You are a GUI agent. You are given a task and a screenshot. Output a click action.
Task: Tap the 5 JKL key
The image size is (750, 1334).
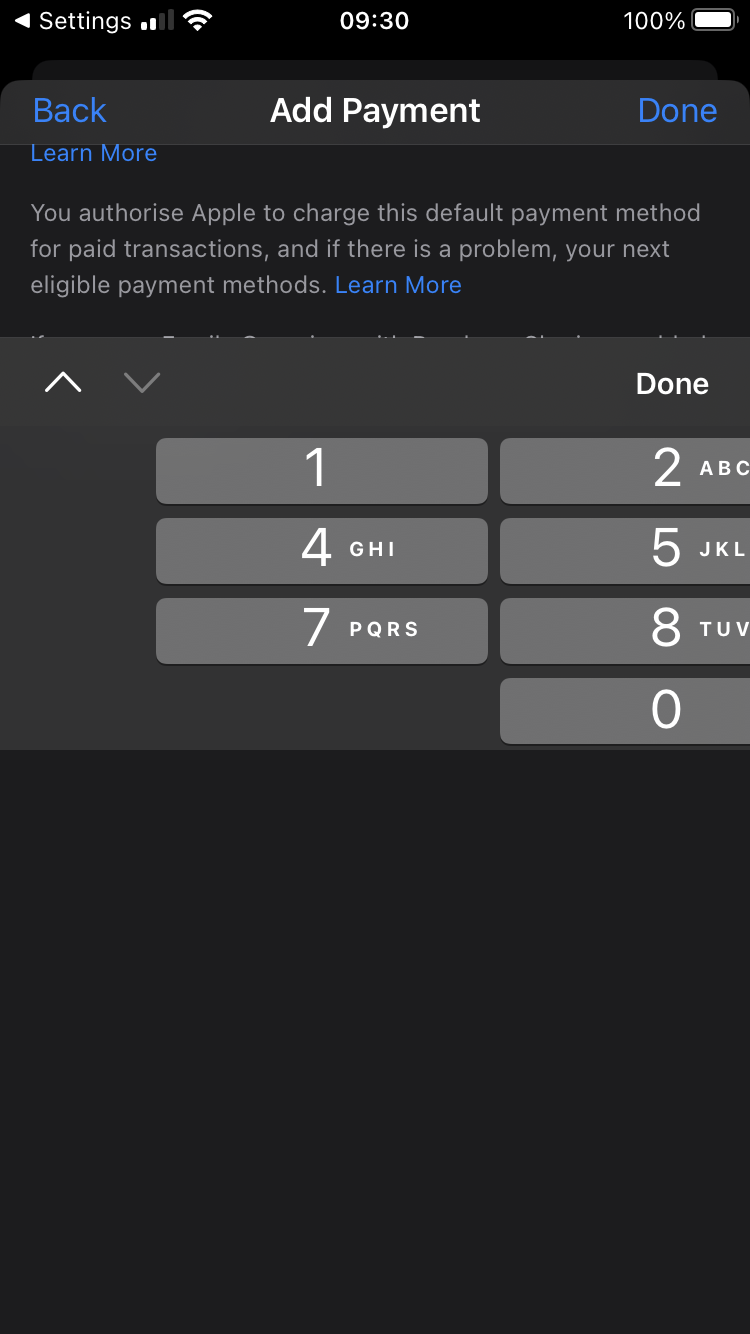(625, 550)
